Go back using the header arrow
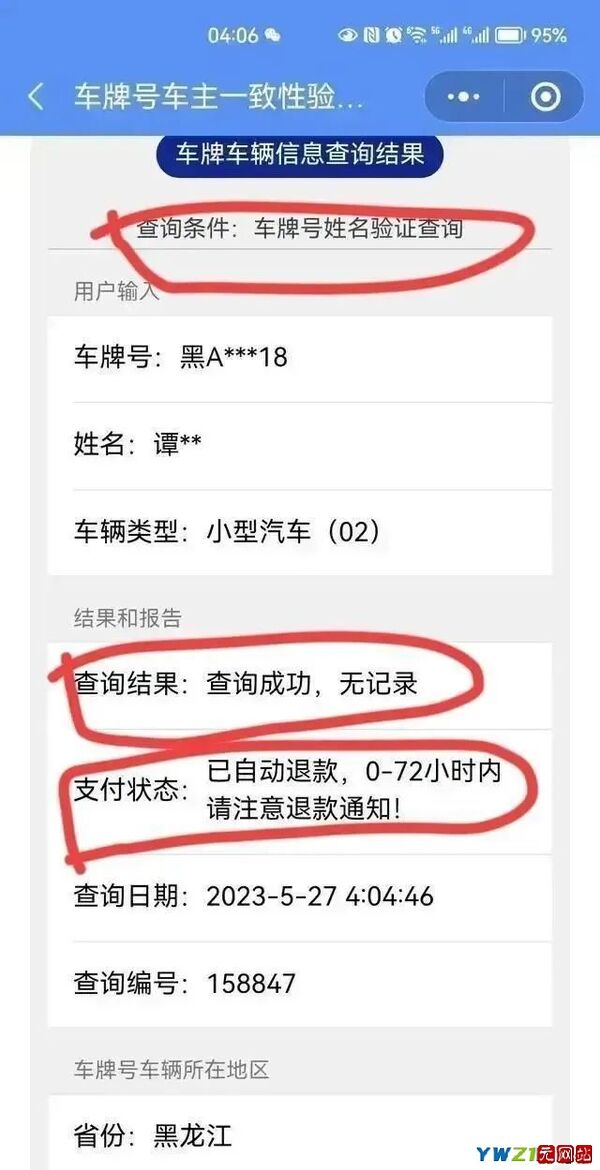The image size is (600, 1170). (35, 97)
